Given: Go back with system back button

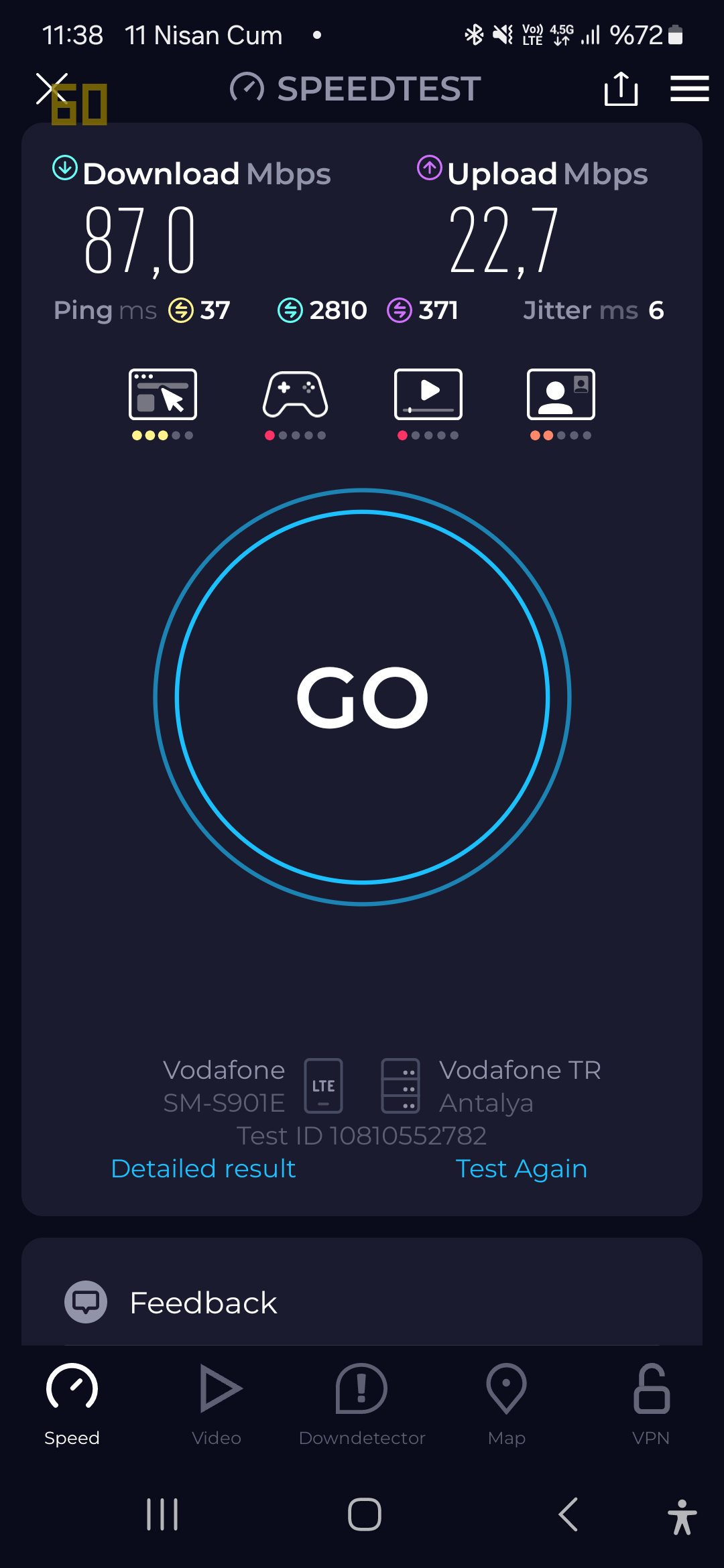Looking at the screenshot, I should [x=568, y=1514].
